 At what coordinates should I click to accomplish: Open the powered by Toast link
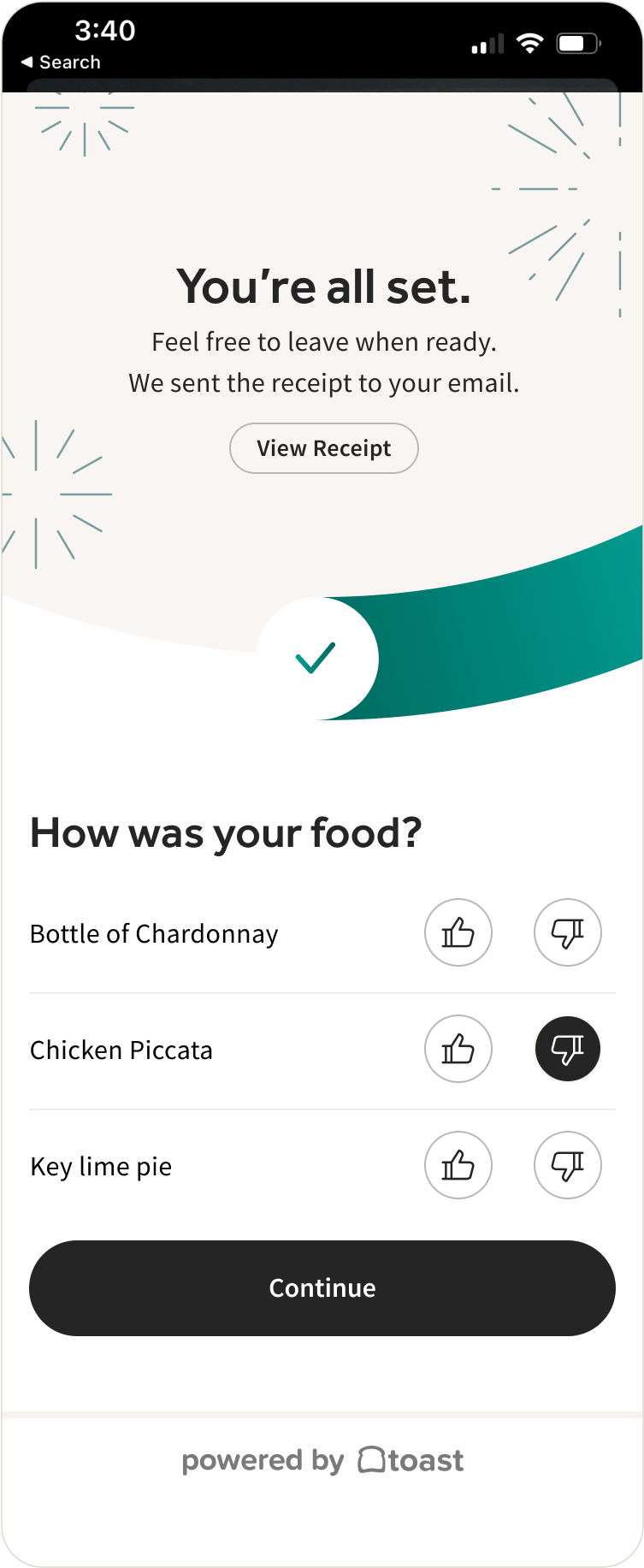[x=322, y=1459]
